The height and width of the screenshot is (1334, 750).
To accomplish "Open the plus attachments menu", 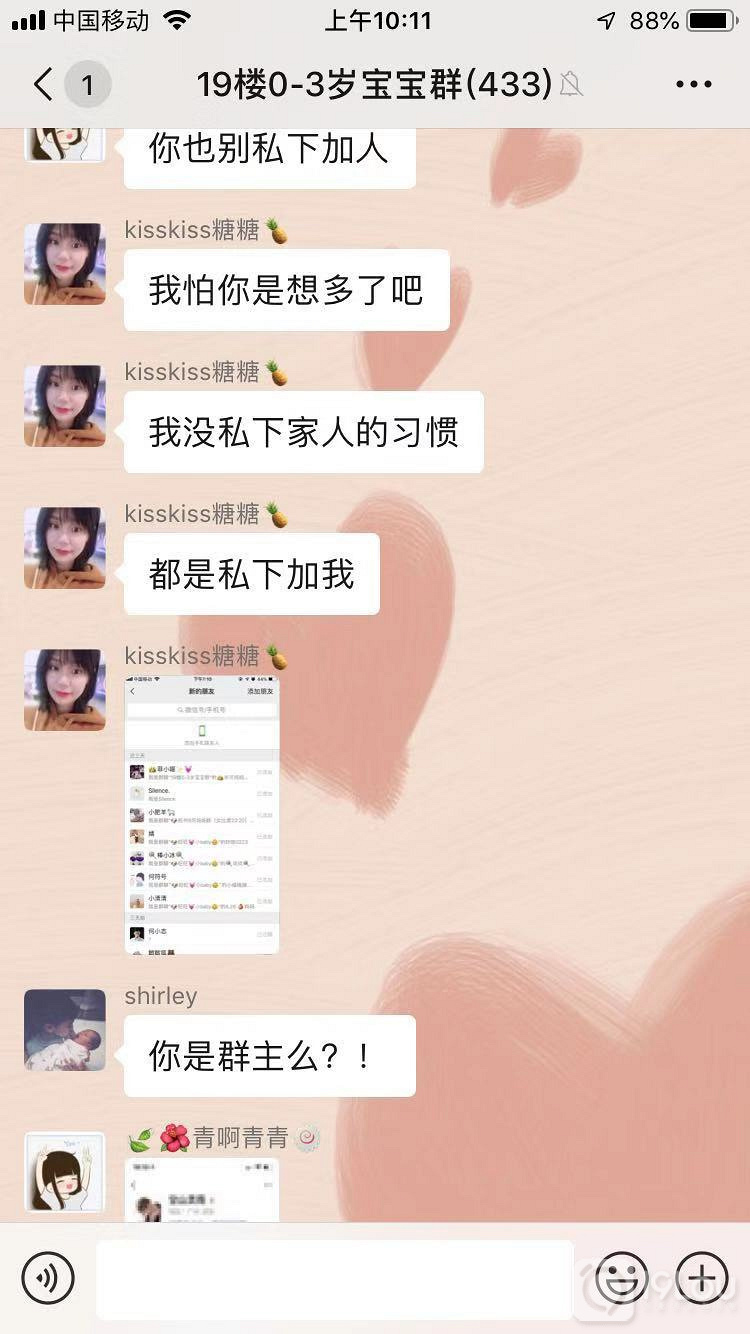I will [701, 1277].
